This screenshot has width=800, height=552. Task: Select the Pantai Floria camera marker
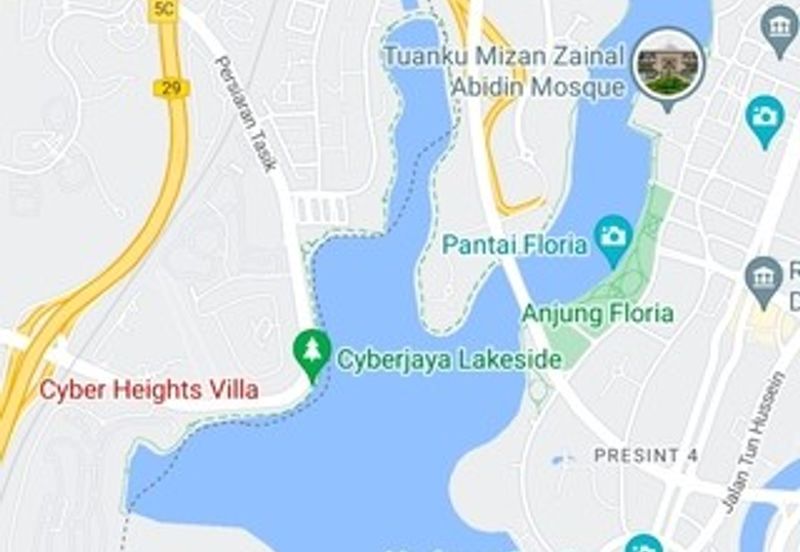613,237
